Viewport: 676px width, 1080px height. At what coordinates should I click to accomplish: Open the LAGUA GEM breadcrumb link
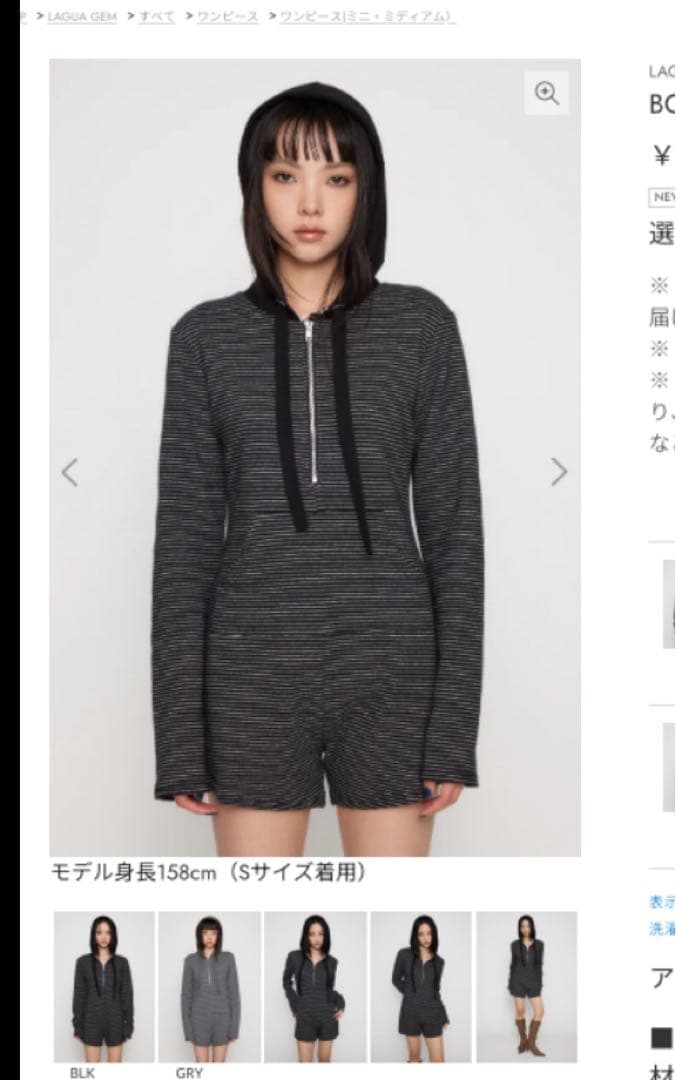82,16
